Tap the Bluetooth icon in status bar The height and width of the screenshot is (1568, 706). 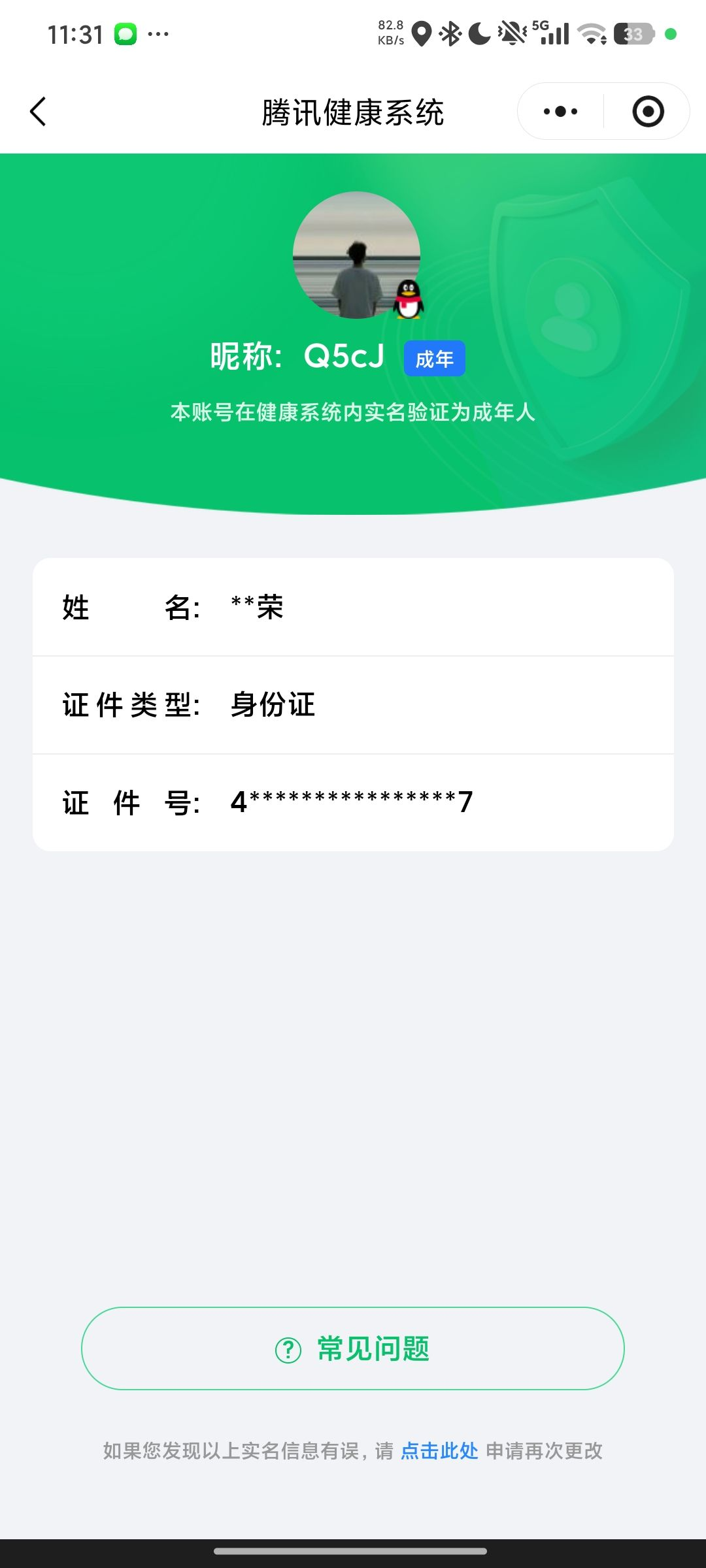pyautogui.click(x=450, y=34)
